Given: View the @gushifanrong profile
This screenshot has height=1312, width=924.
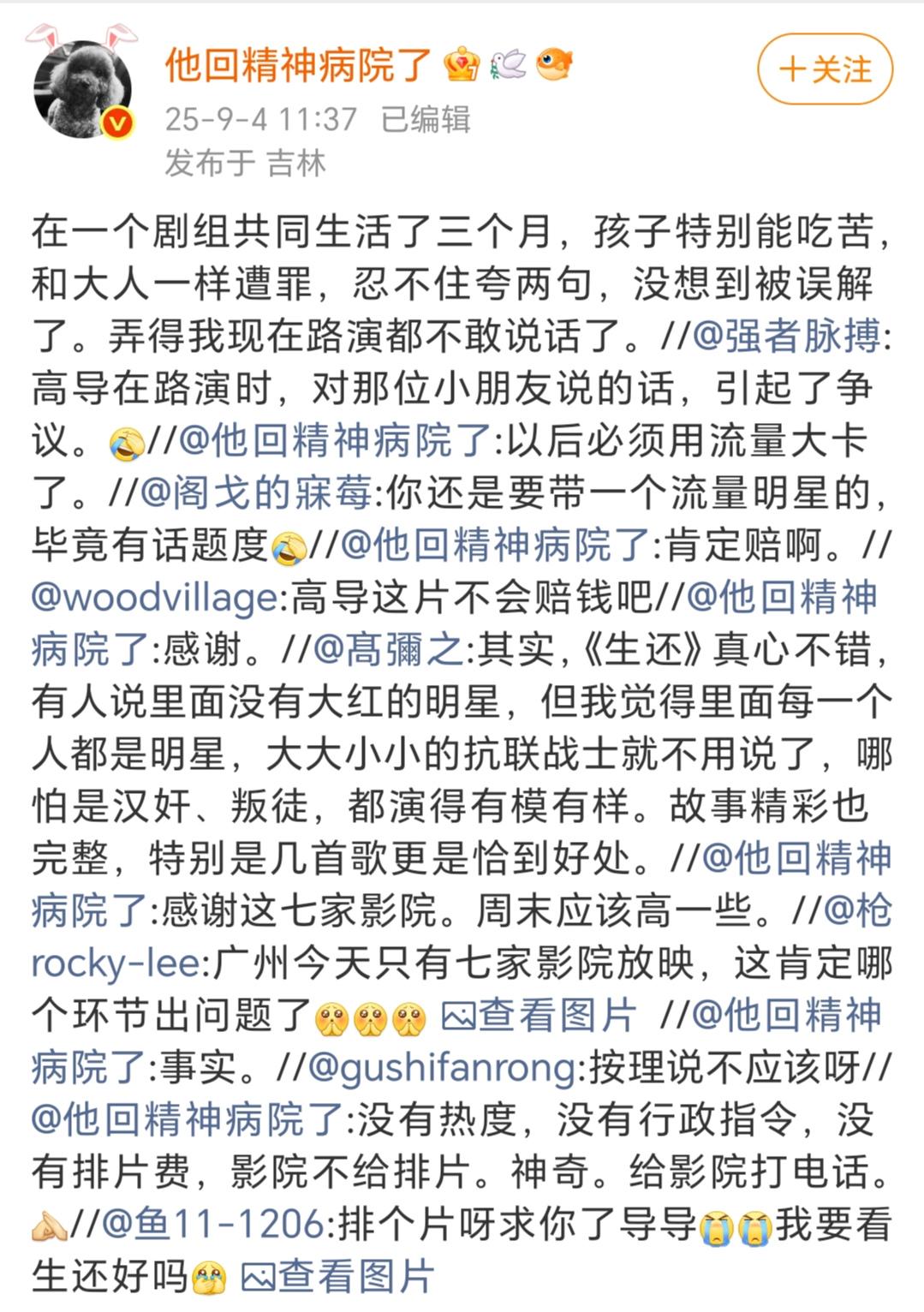Looking at the screenshot, I should pyautogui.click(x=441, y=1067).
